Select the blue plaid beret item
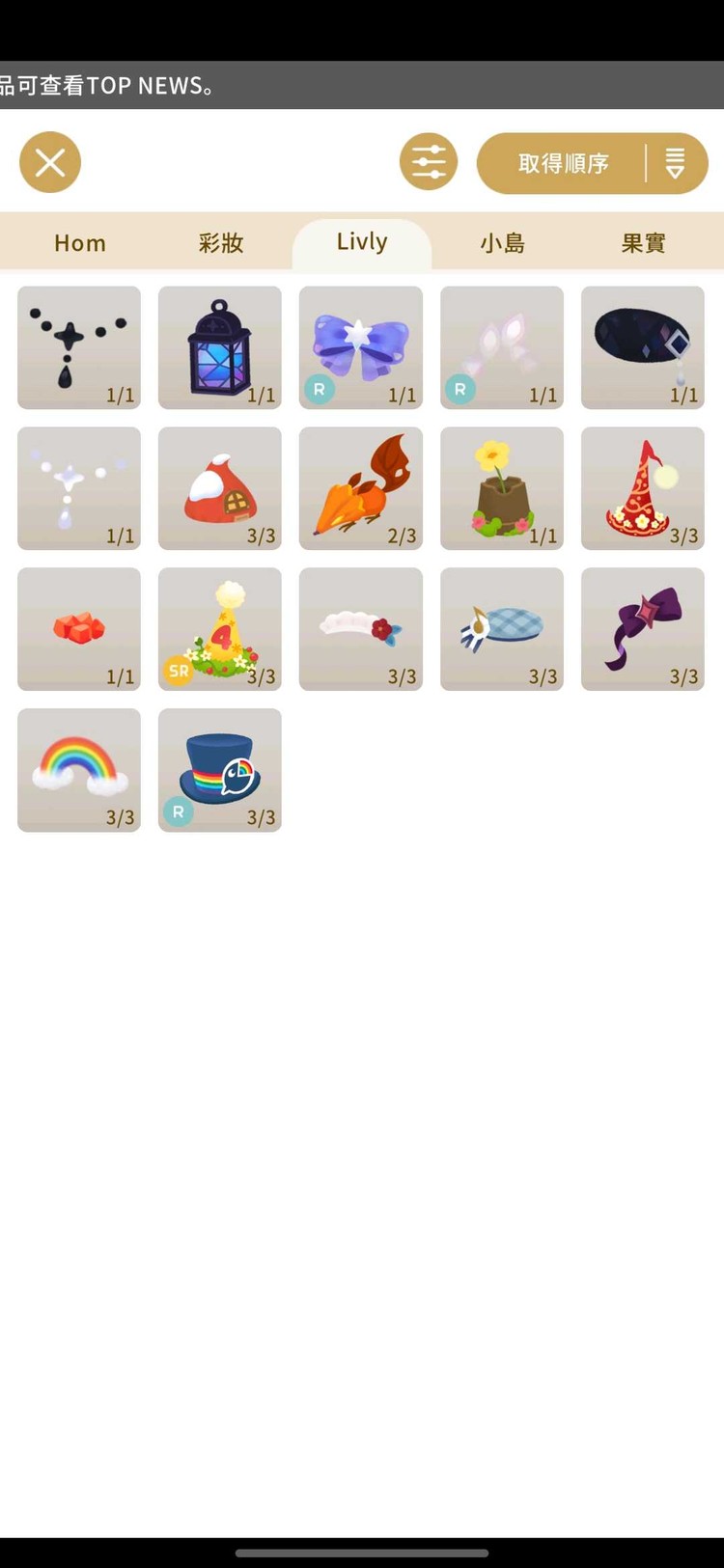The width and height of the screenshot is (724, 1568). pos(502,629)
